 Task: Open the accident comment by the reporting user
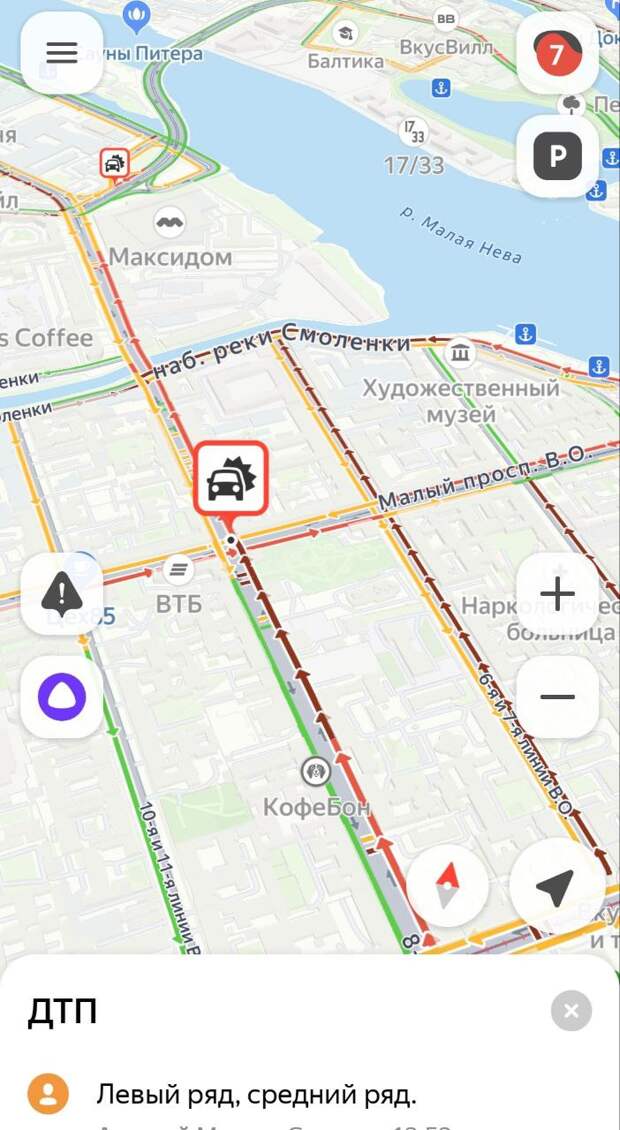point(255,1095)
